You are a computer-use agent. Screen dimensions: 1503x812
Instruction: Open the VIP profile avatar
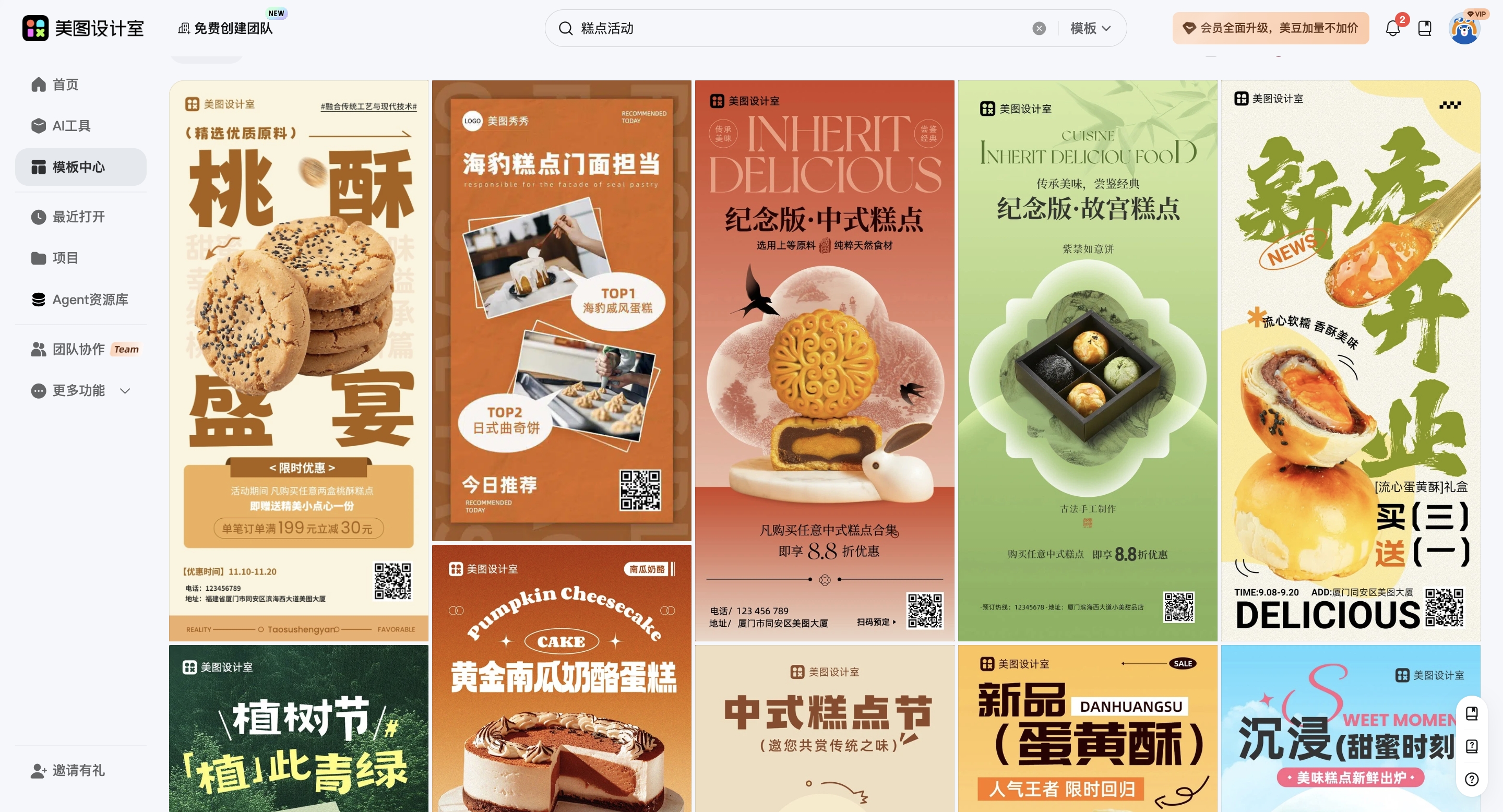tap(1464, 28)
